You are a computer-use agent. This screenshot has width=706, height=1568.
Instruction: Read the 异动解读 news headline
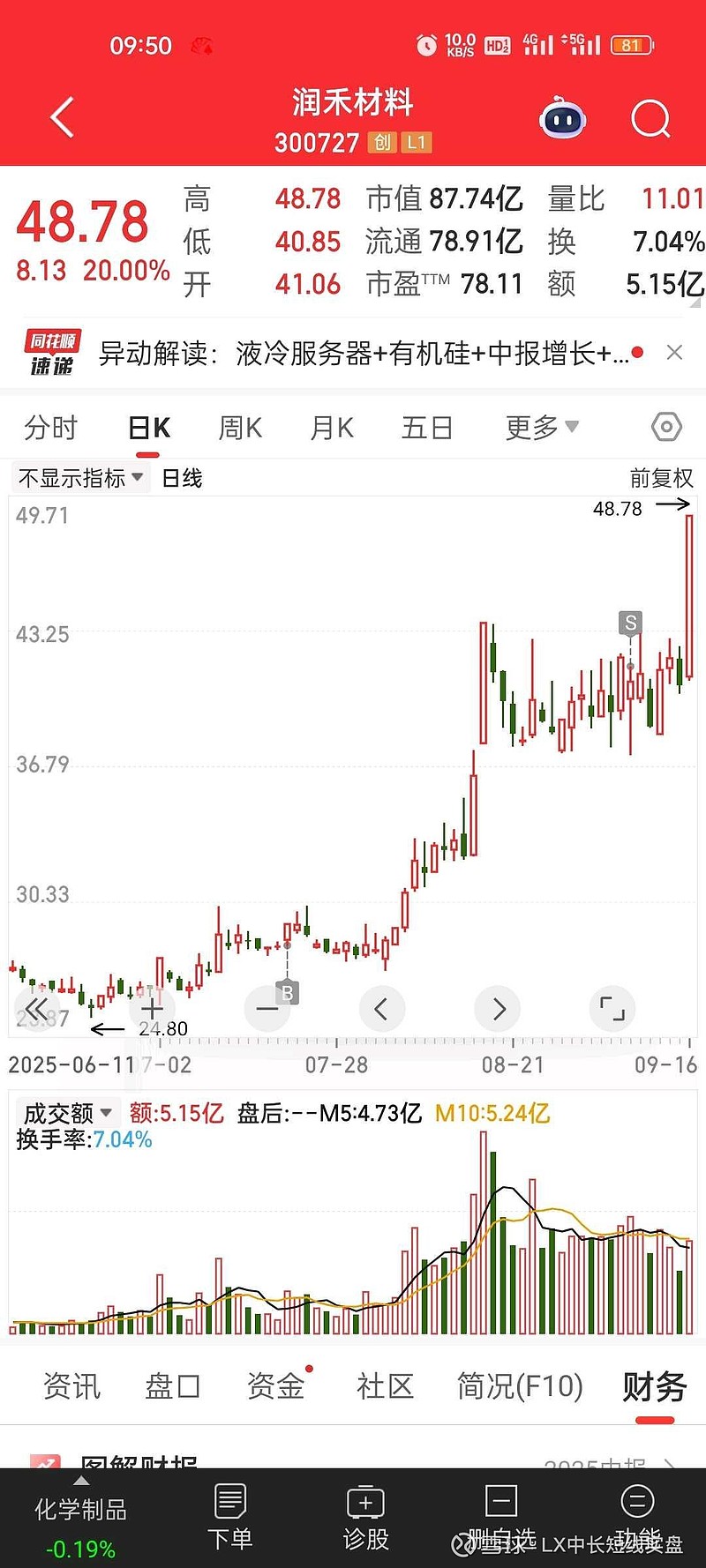coord(364,354)
